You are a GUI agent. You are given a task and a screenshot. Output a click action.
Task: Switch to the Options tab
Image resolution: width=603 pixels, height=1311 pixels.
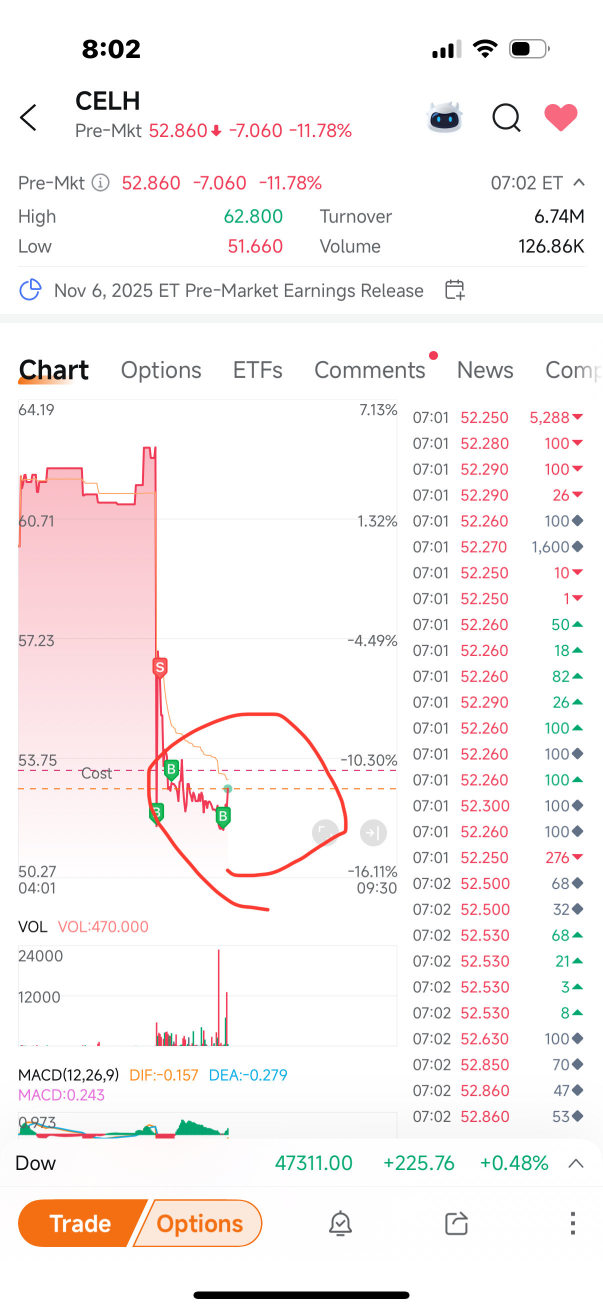pos(161,370)
